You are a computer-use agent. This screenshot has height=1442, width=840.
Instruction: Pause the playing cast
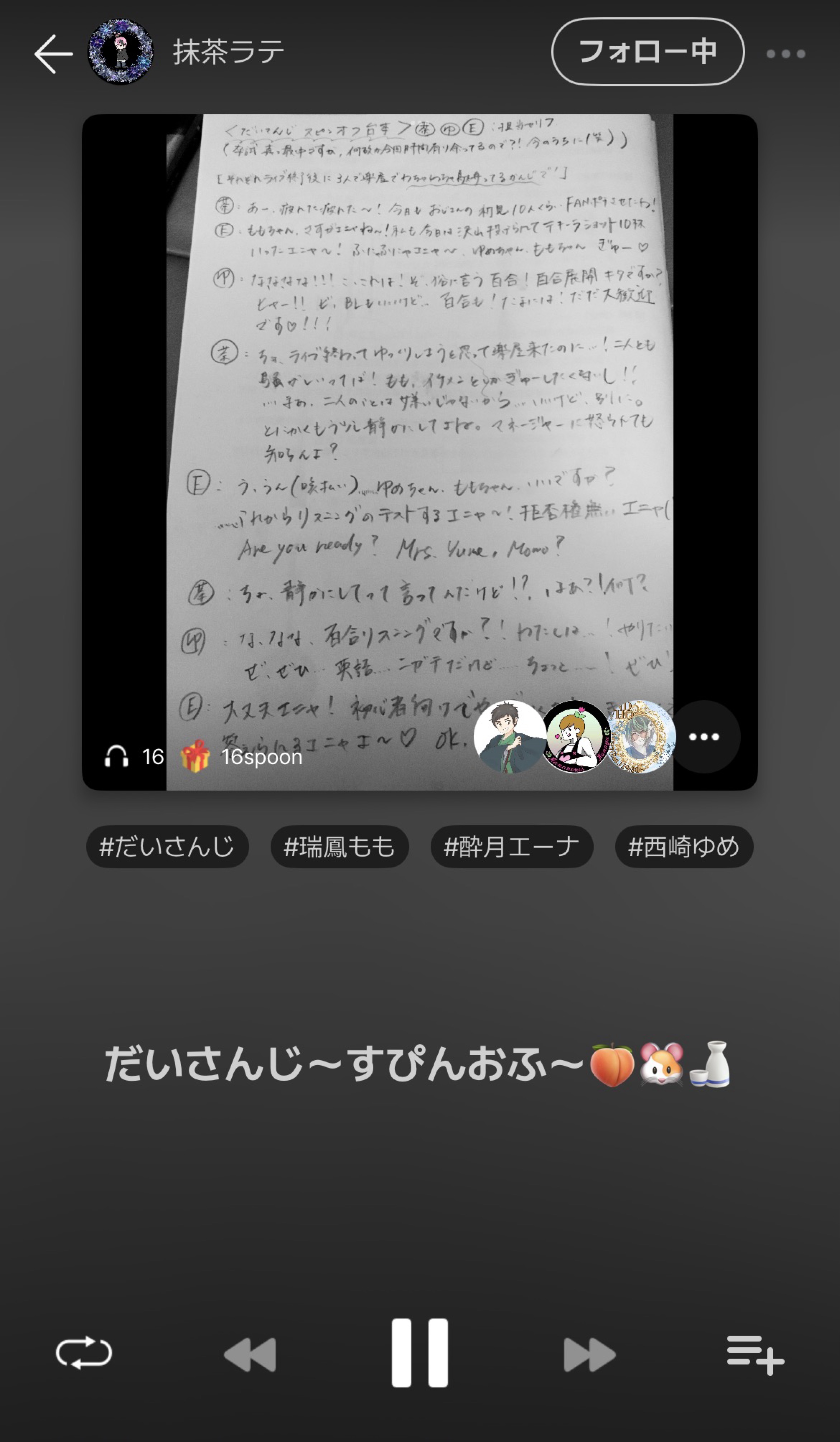[420, 1353]
